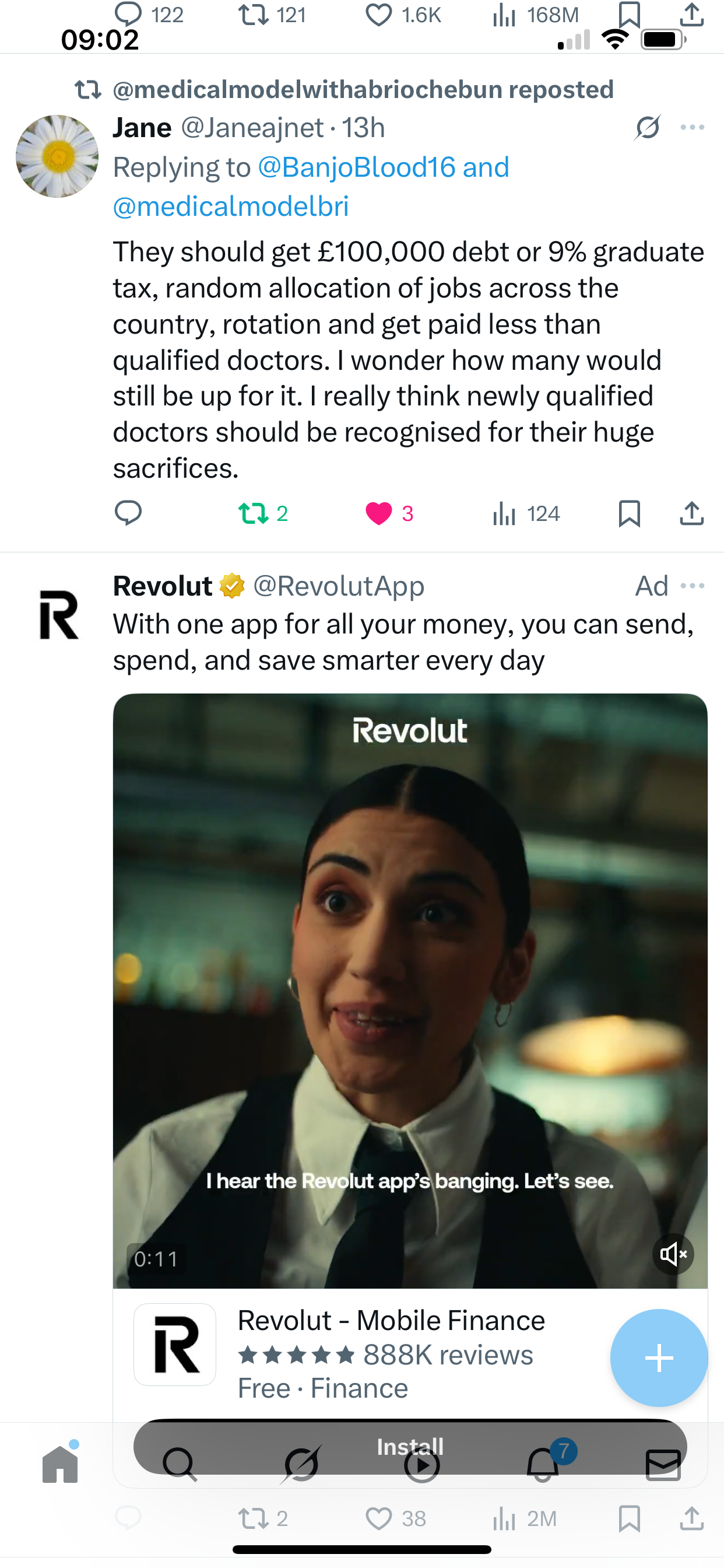Open the notifications bell tab

point(543,1464)
